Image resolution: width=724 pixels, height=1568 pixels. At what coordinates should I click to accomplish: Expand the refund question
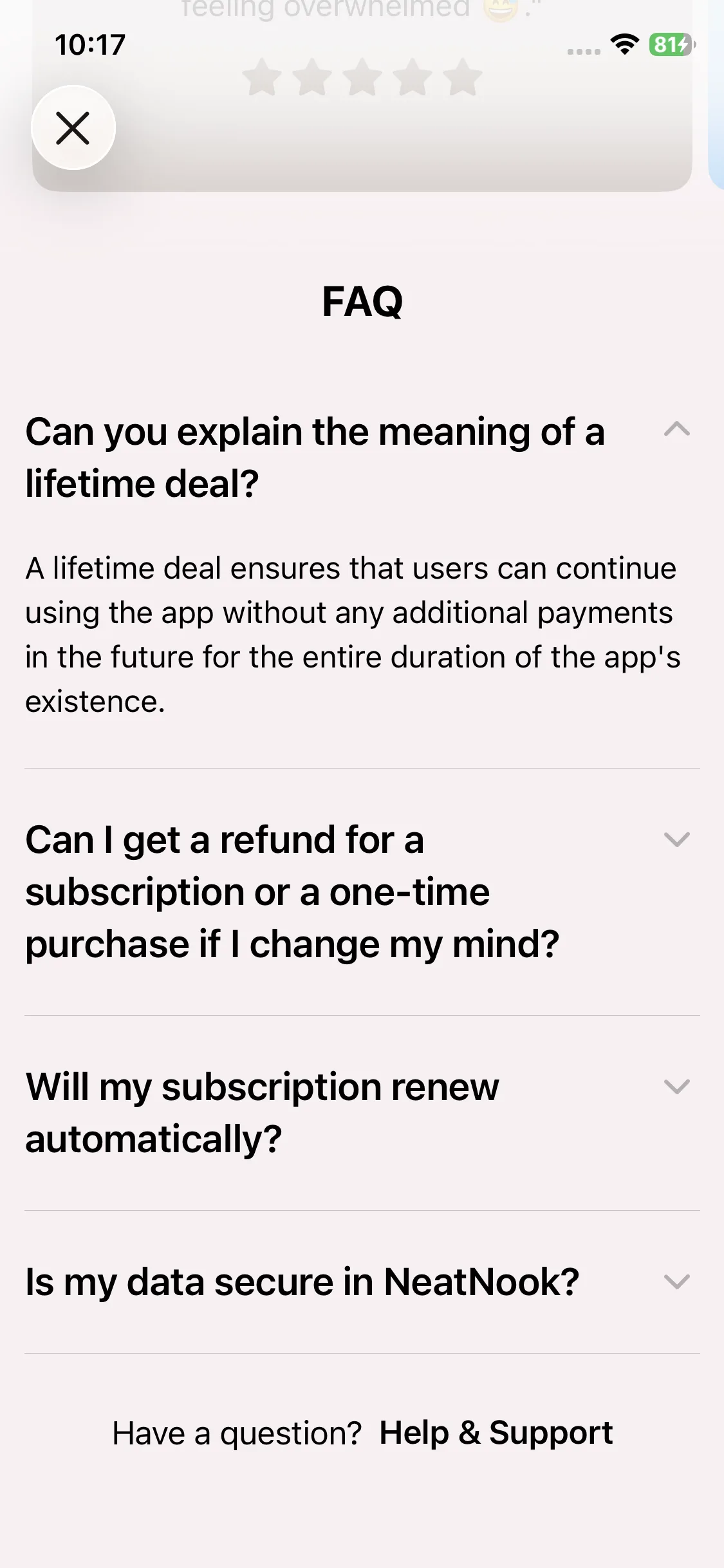(676, 839)
